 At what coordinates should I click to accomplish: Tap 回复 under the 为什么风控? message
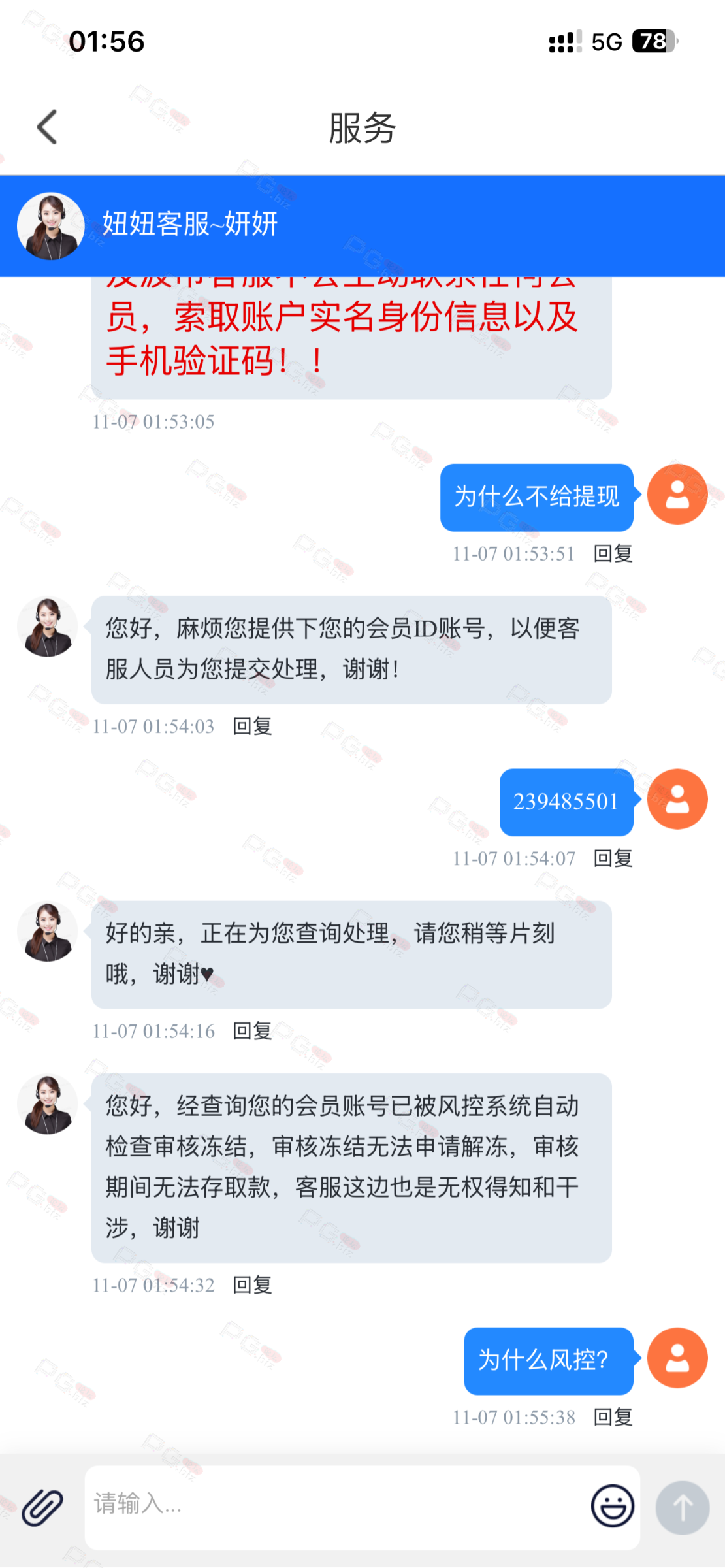[613, 1417]
